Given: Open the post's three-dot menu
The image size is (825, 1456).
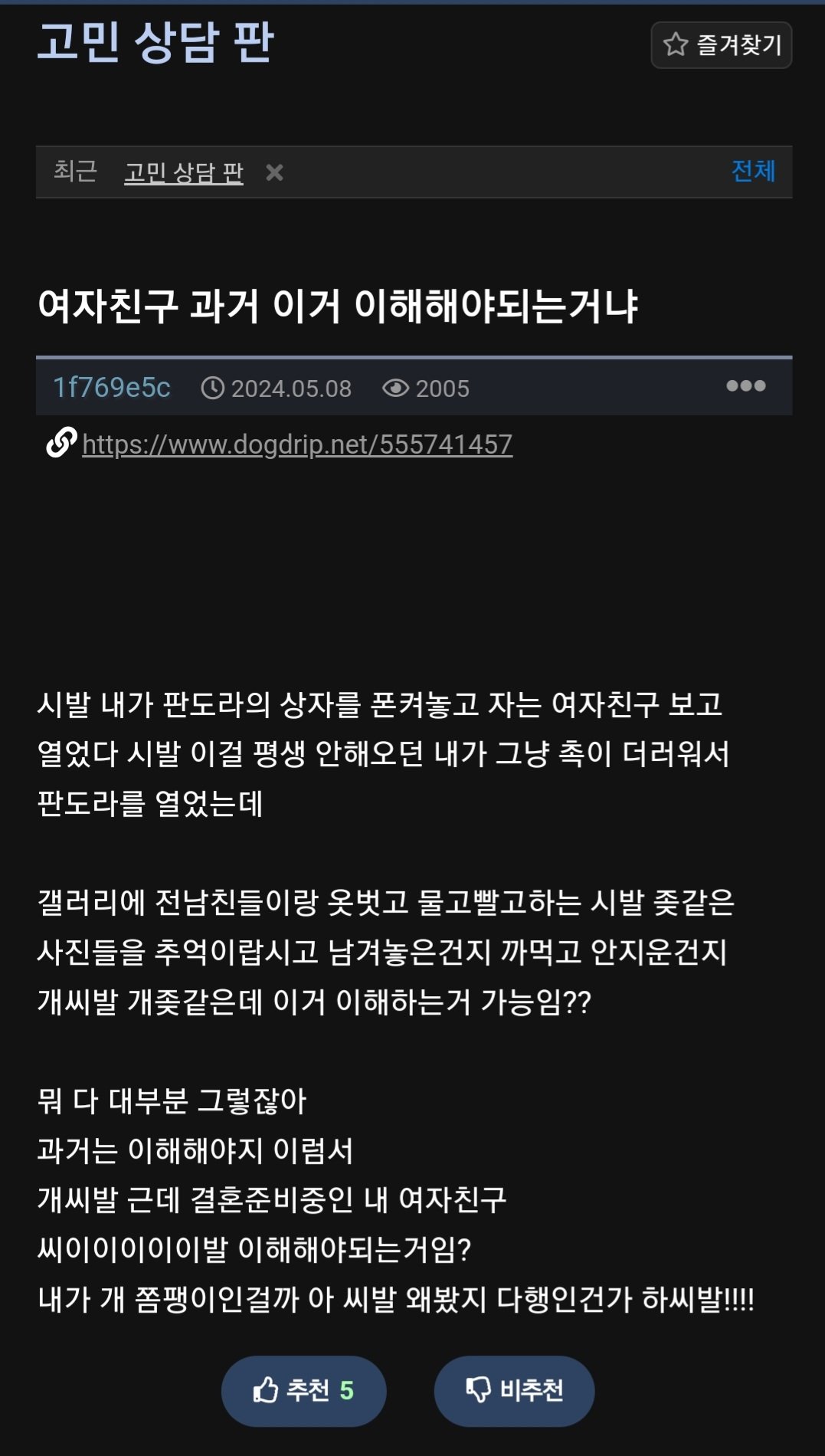Looking at the screenshot, I should pyautogui.click(x=745, y=386).
